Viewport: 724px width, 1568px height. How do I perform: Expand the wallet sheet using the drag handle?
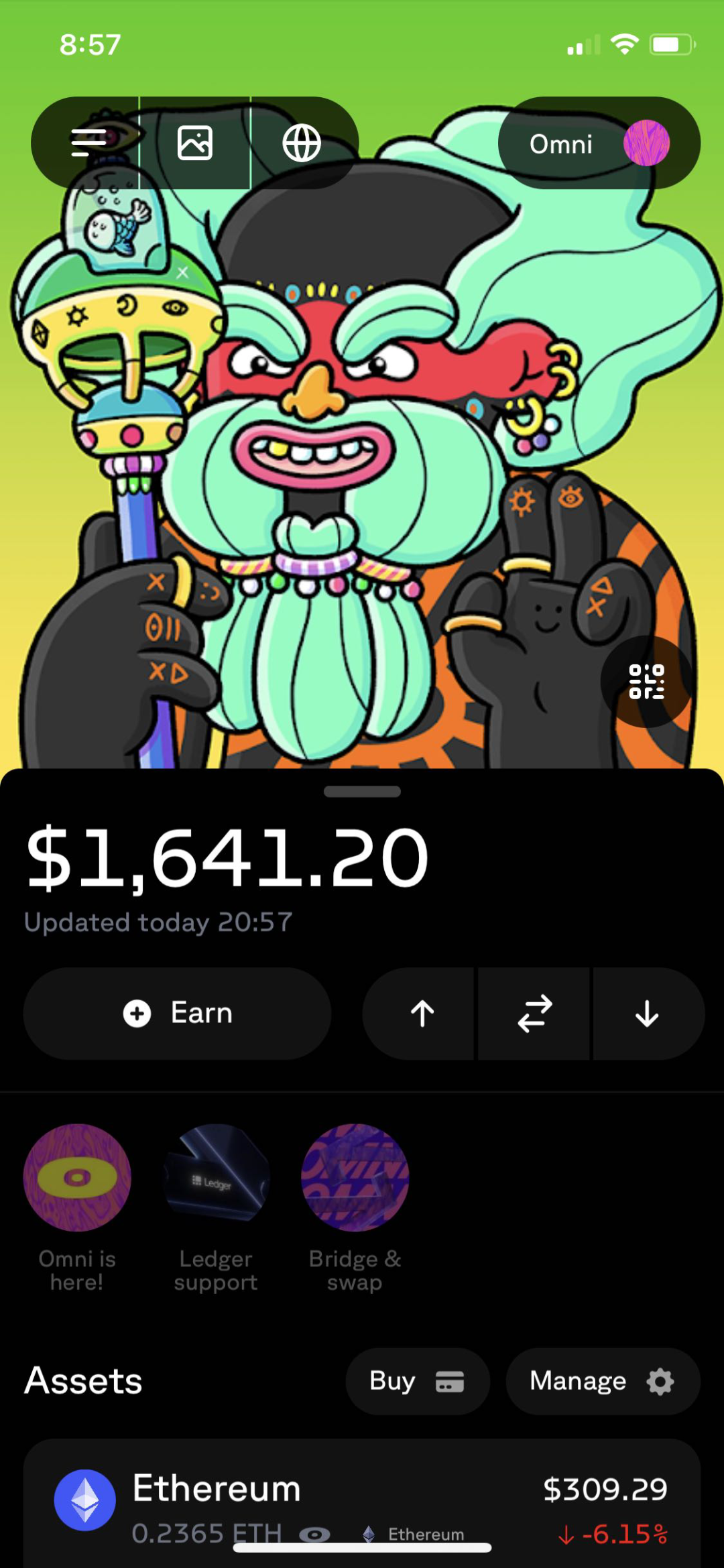362,792
